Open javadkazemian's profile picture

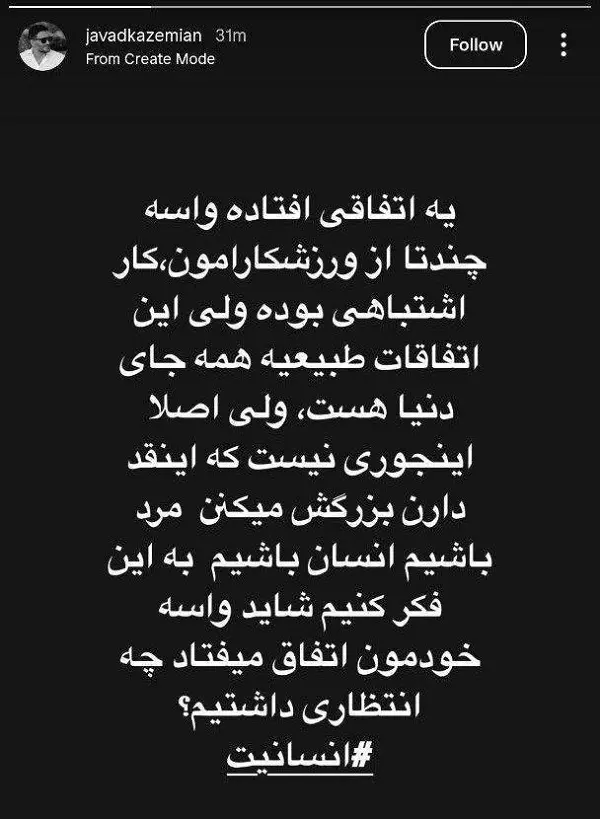point(43,46)
